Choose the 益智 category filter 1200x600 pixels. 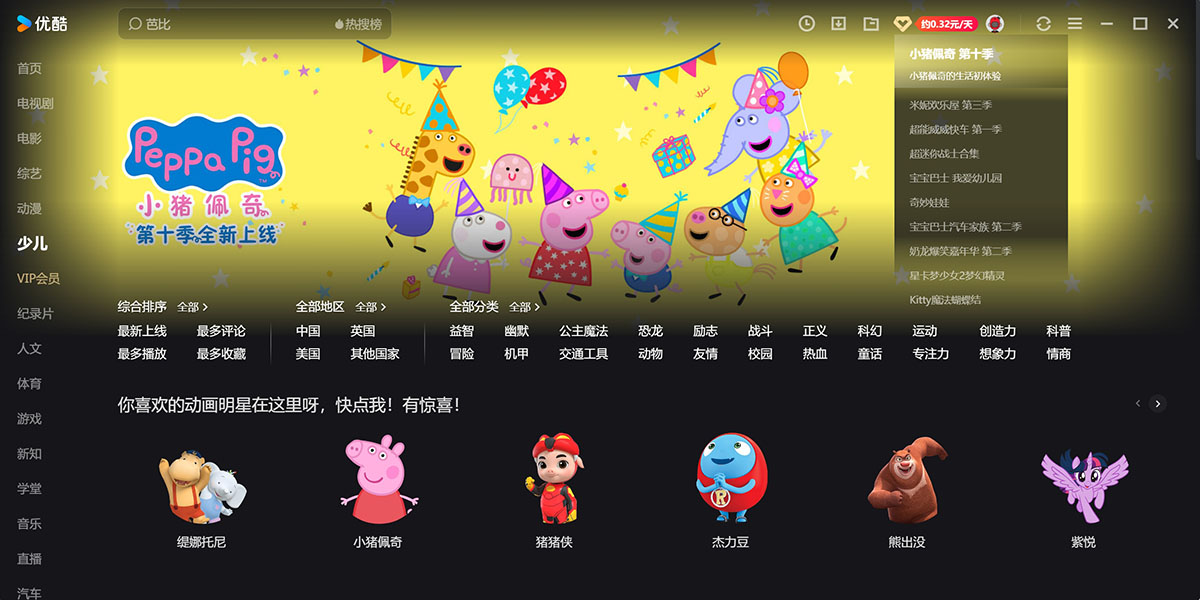click(461, 331)
